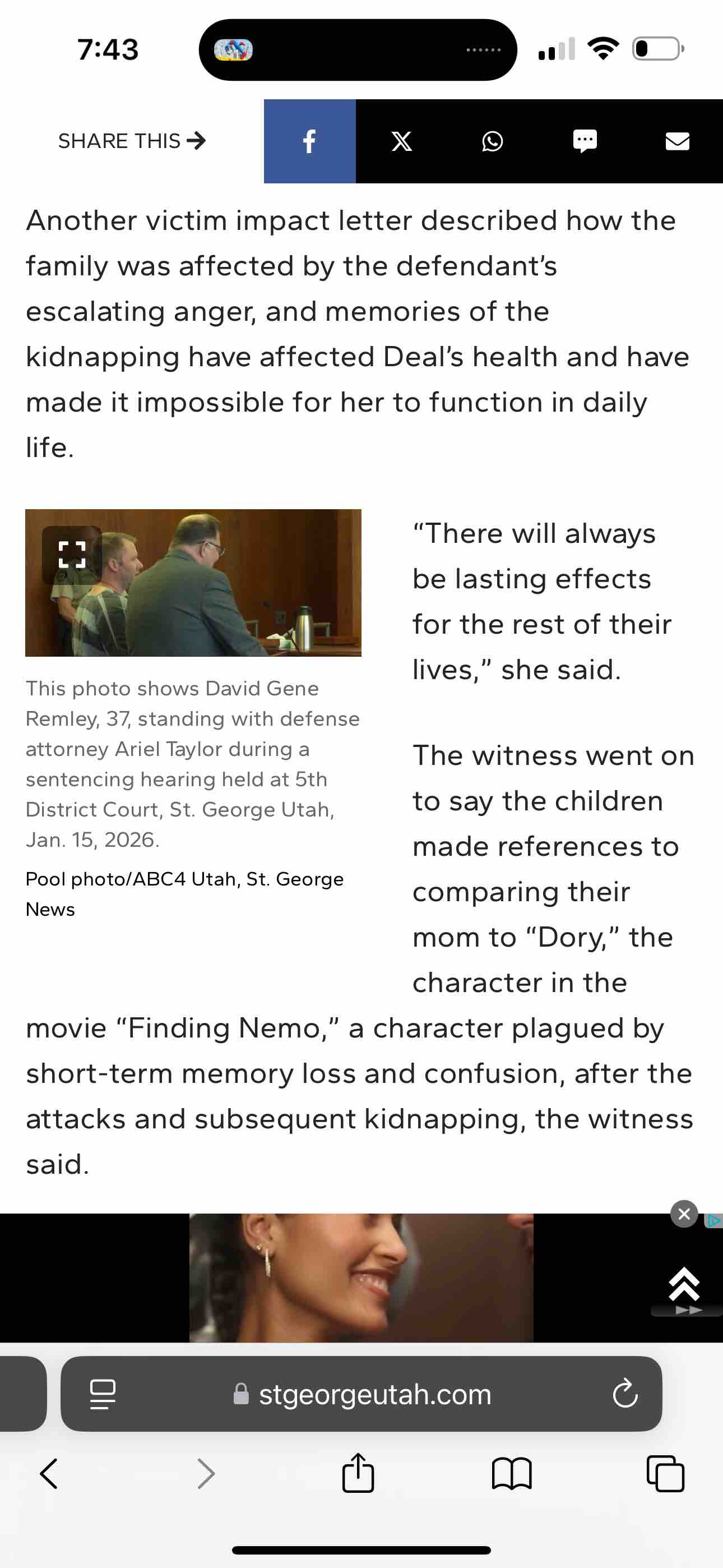Expand the courtroom photo to fullscreen
The height and width of the screenshot is (1568, 723).
click(72, 555)
